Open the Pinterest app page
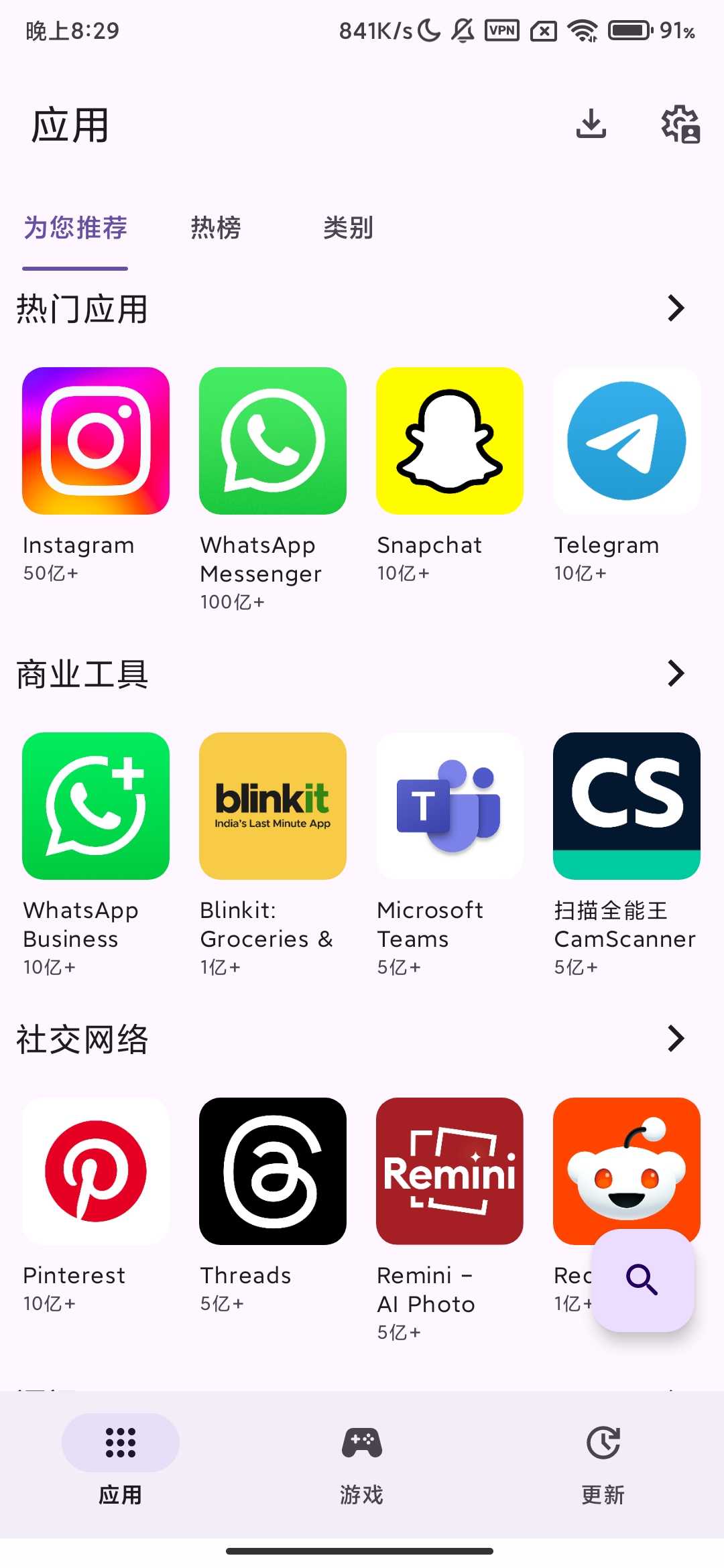This screenshot has width=724, height=1568. [96, 1171]
